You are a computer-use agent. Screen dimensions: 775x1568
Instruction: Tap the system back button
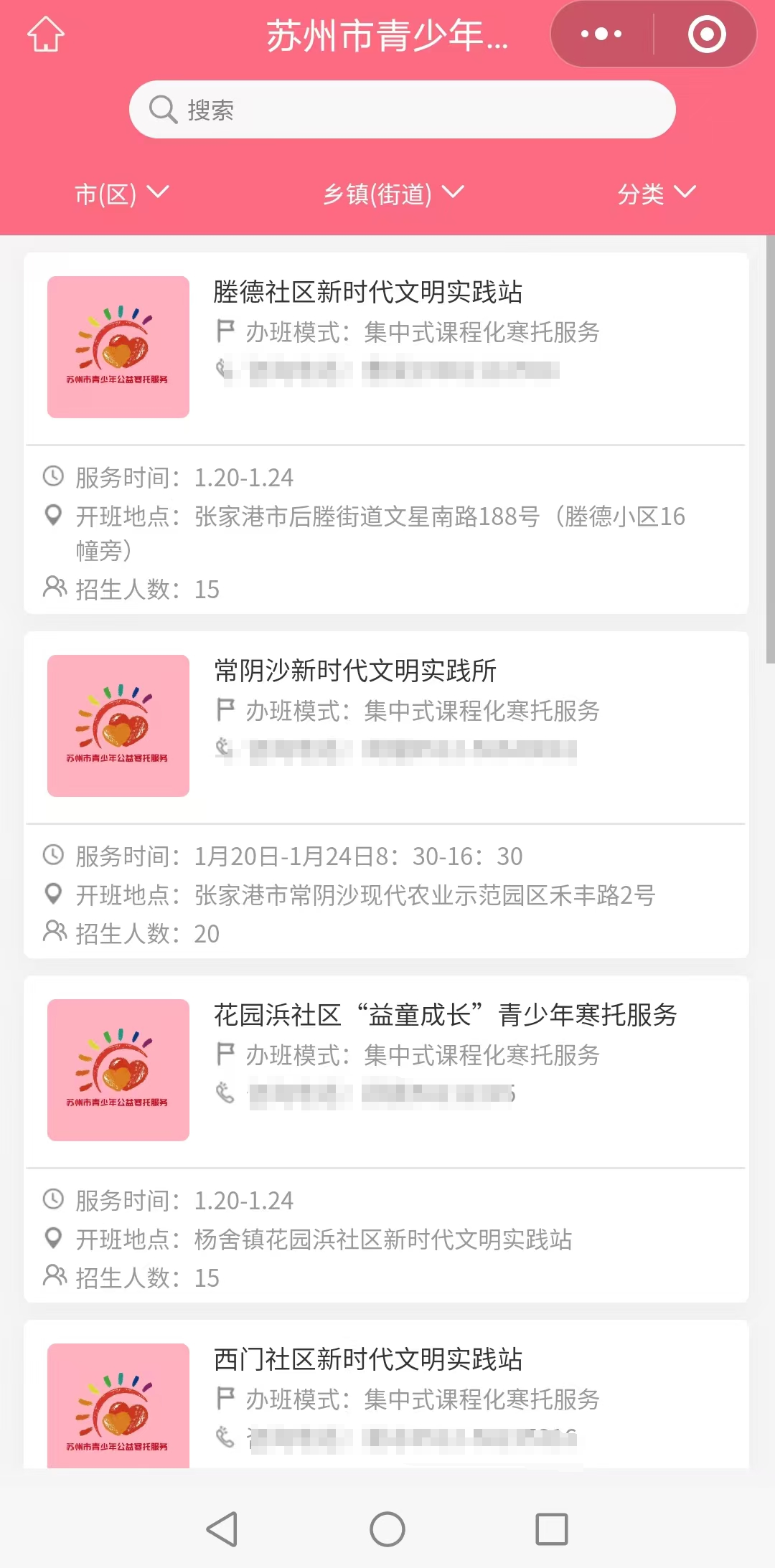(x=222, y=1529)
